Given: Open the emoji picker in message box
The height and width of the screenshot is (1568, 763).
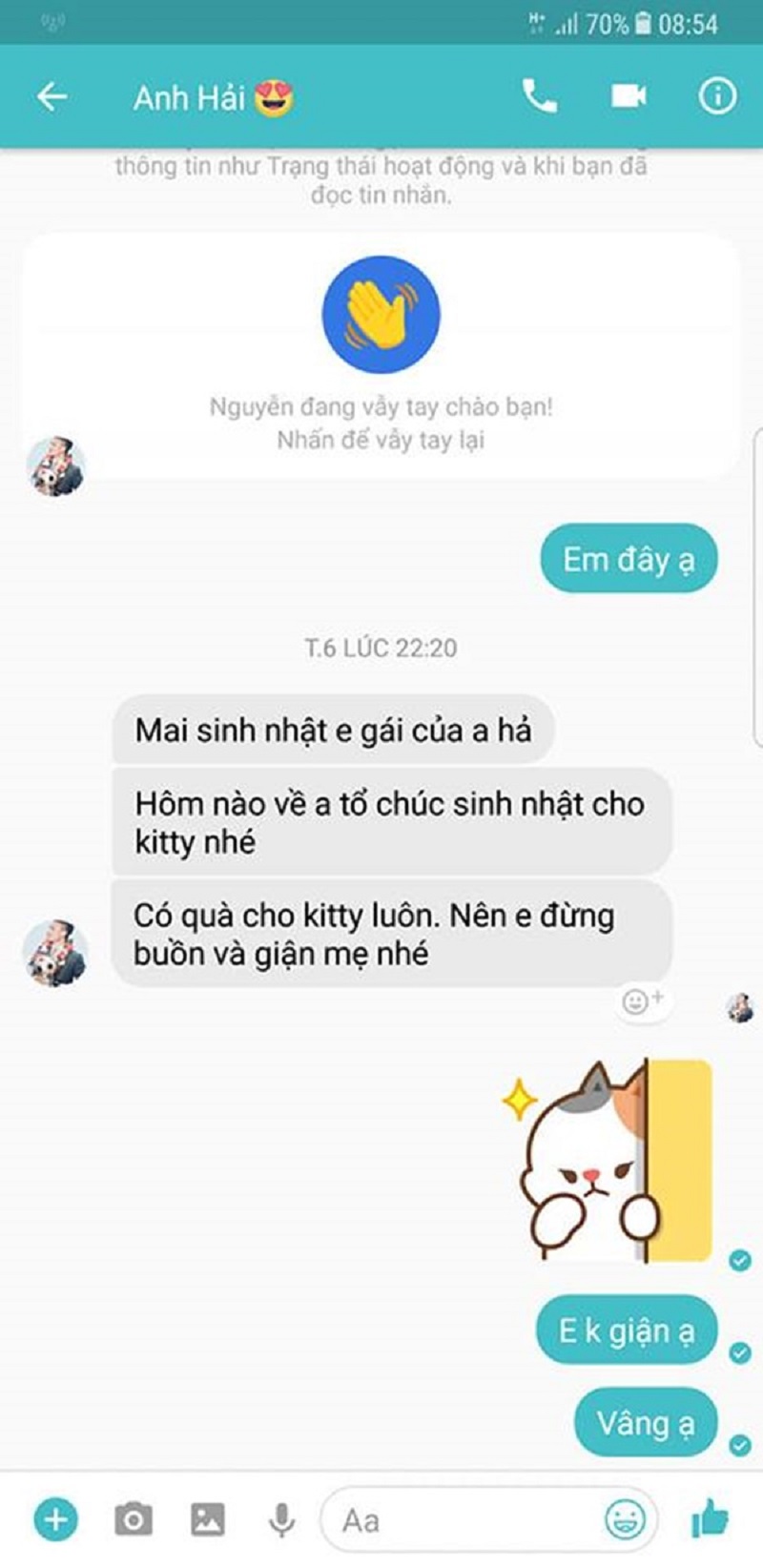Looking at the screenshot, I should (625, 1518).
